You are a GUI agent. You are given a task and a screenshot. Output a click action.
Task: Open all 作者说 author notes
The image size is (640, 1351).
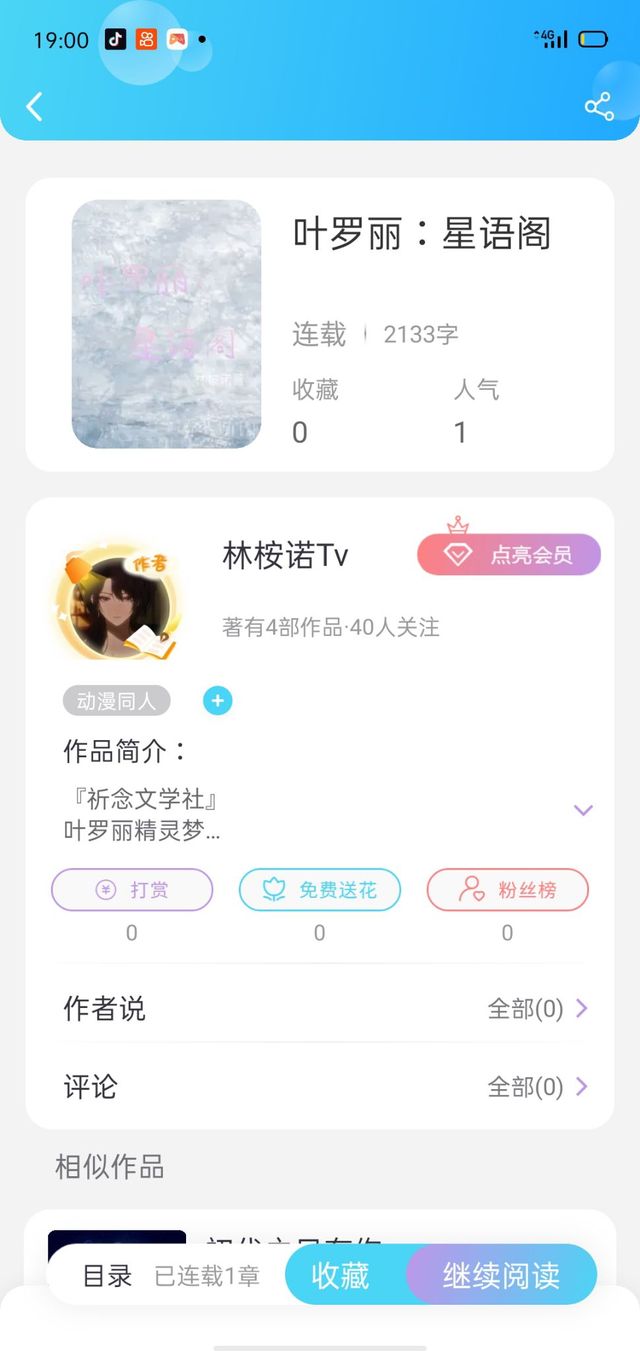pyautogui.click(x=537, y=1009)
